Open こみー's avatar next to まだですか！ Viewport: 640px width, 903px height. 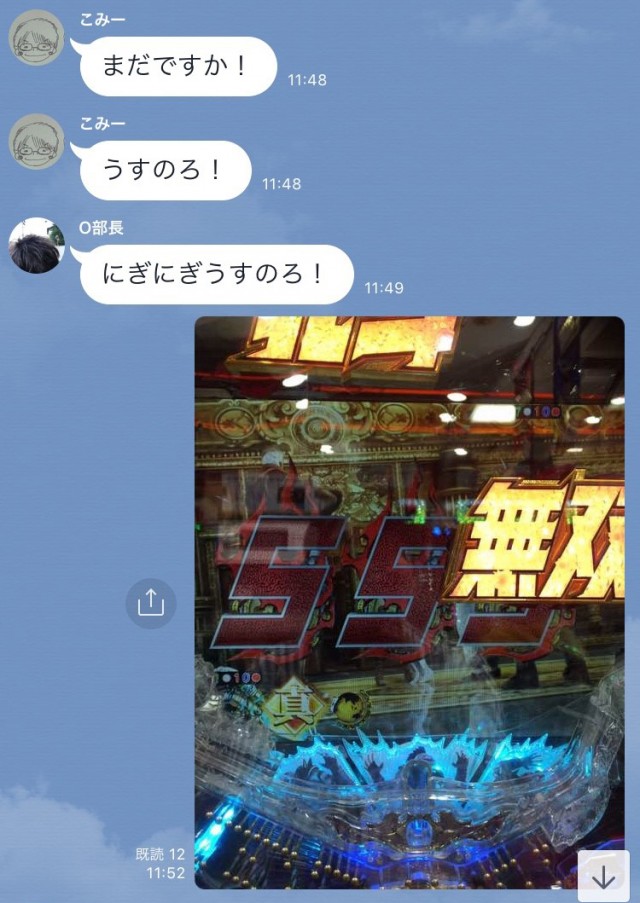[36, 39]
